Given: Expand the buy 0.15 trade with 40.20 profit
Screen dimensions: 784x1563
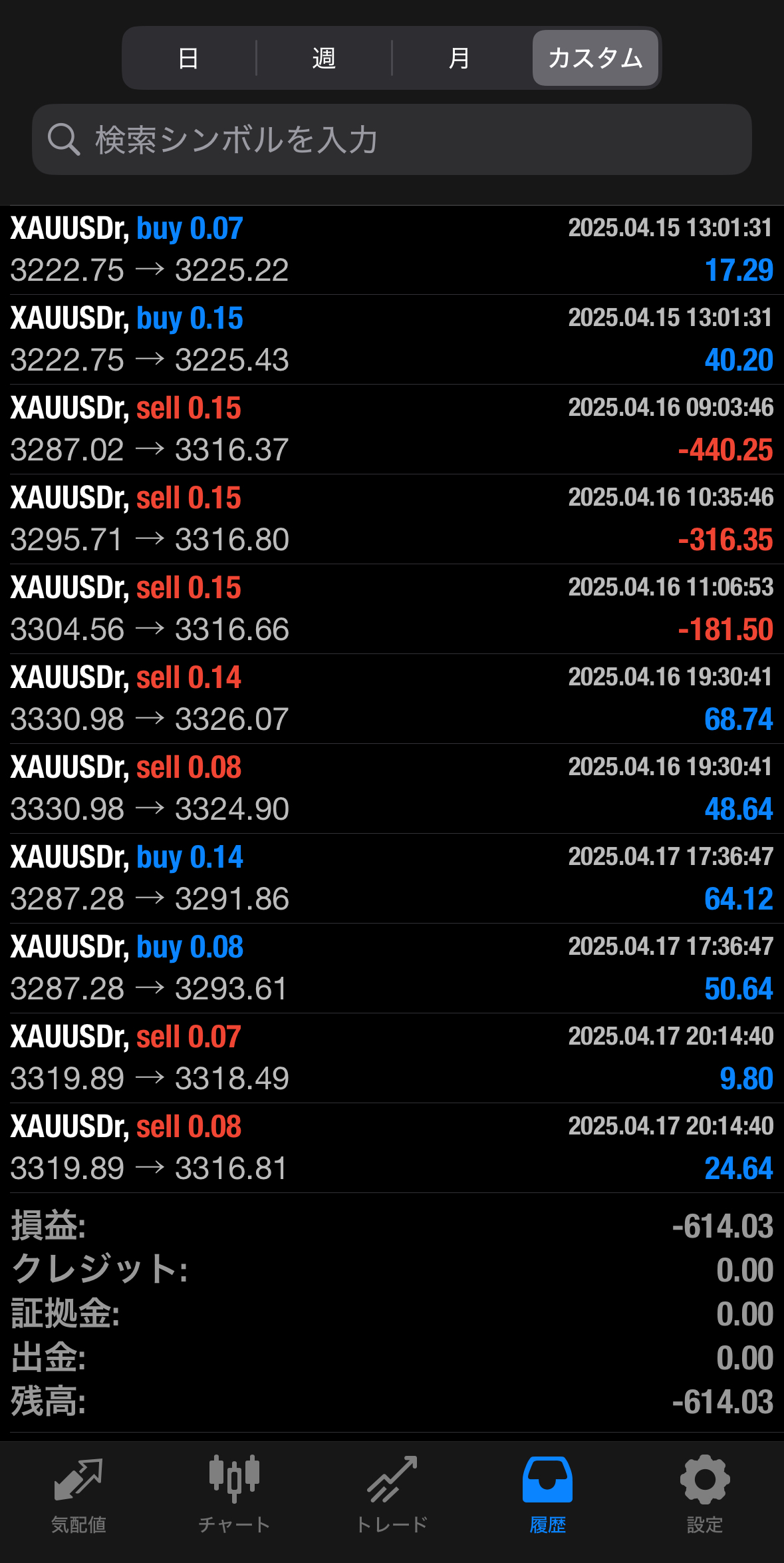Looking at the screenshot, I should pyautogui.click(x=392, y=339).
